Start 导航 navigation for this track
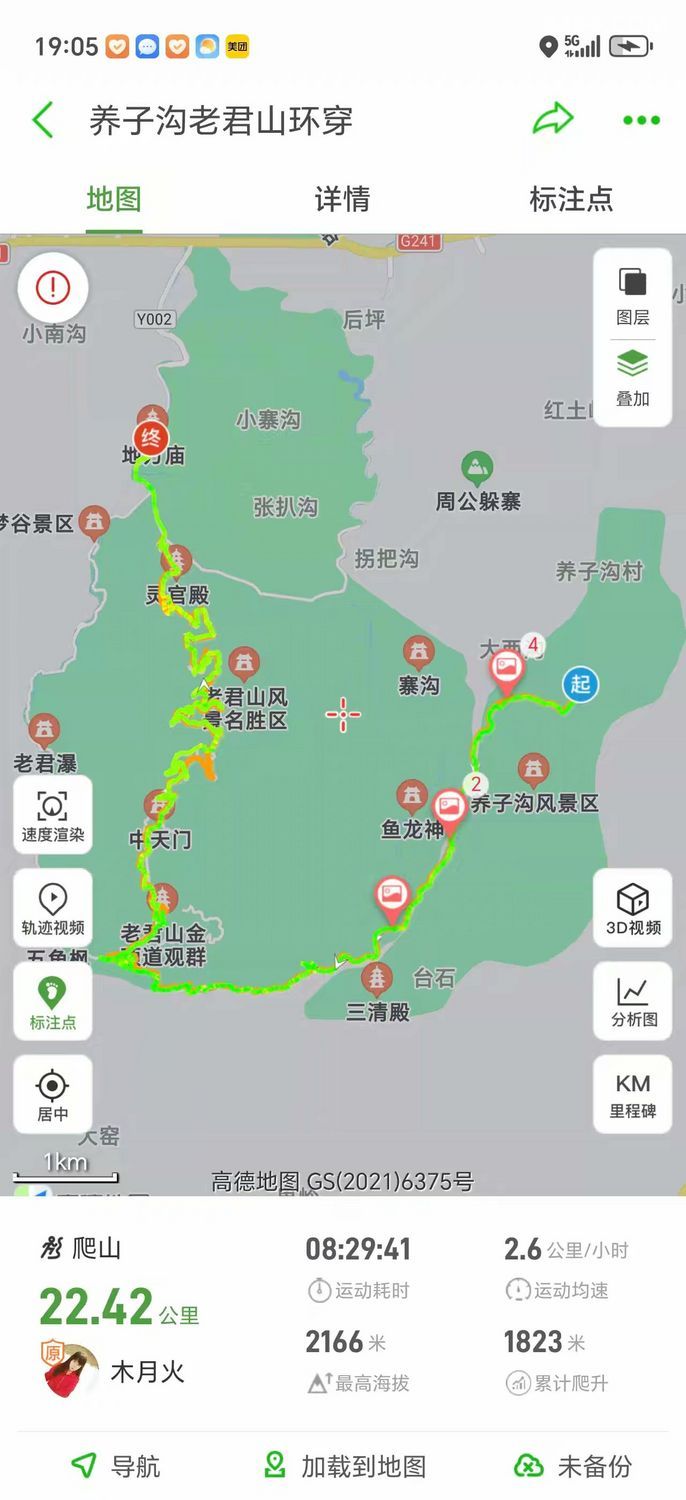The image size is (686, 1500). tap(115, 1466)
